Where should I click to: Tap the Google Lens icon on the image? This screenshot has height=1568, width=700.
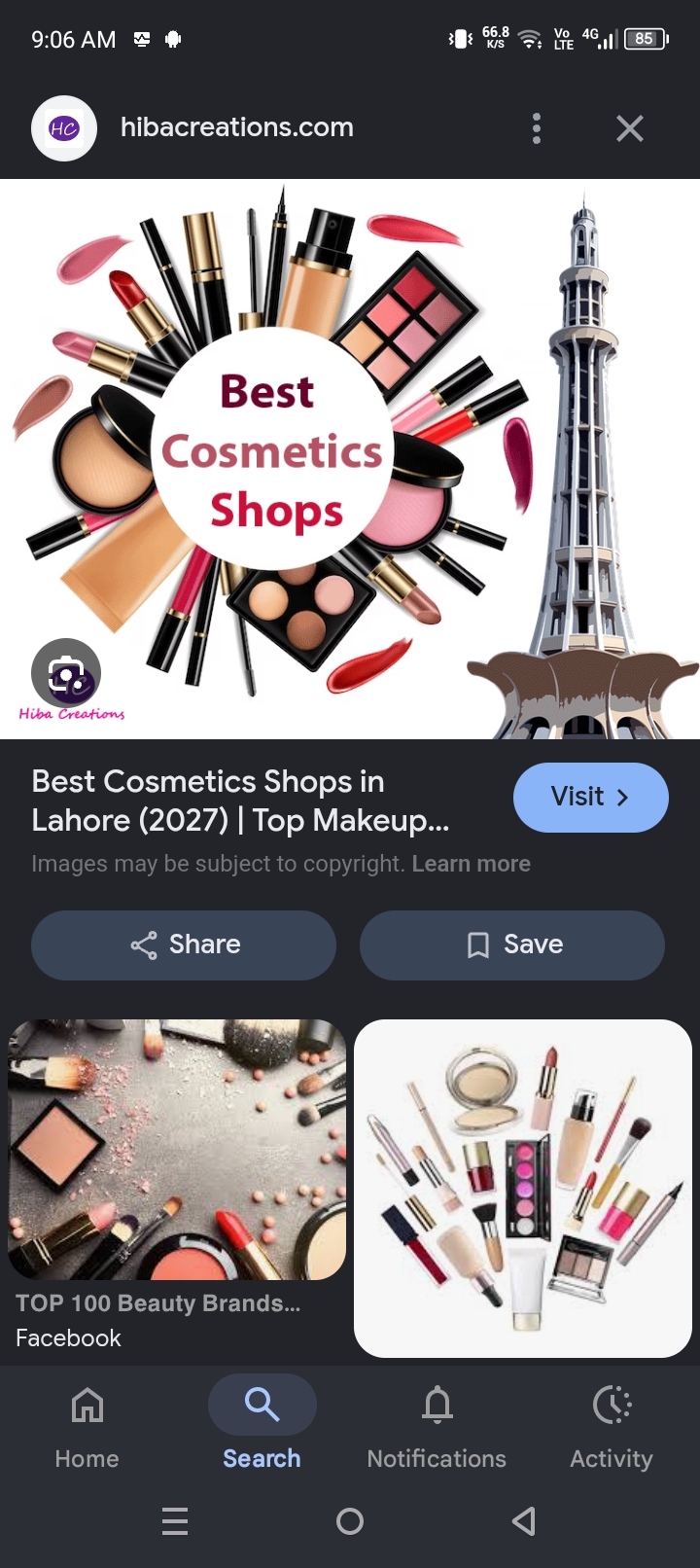[x=66, y=673]
